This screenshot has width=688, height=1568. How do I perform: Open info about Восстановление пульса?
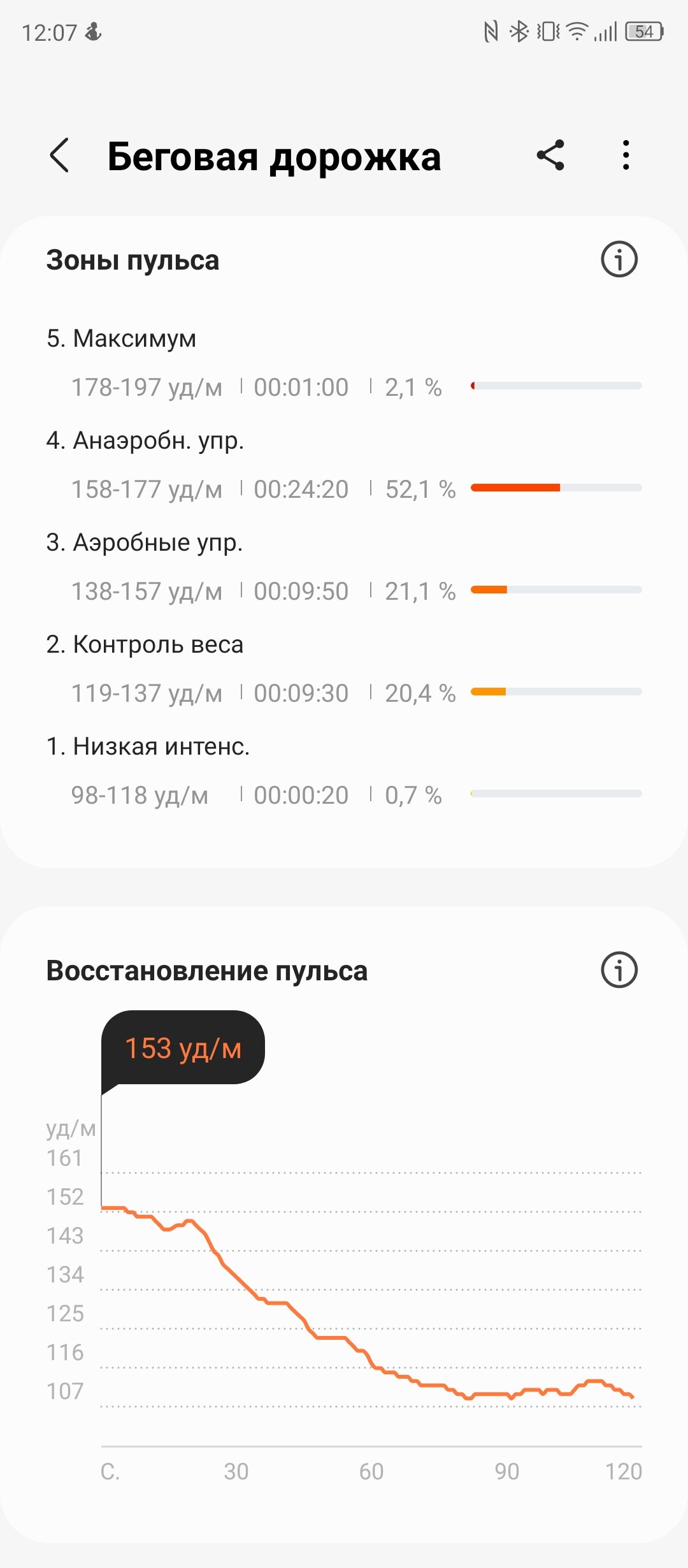tap(619, 970)
